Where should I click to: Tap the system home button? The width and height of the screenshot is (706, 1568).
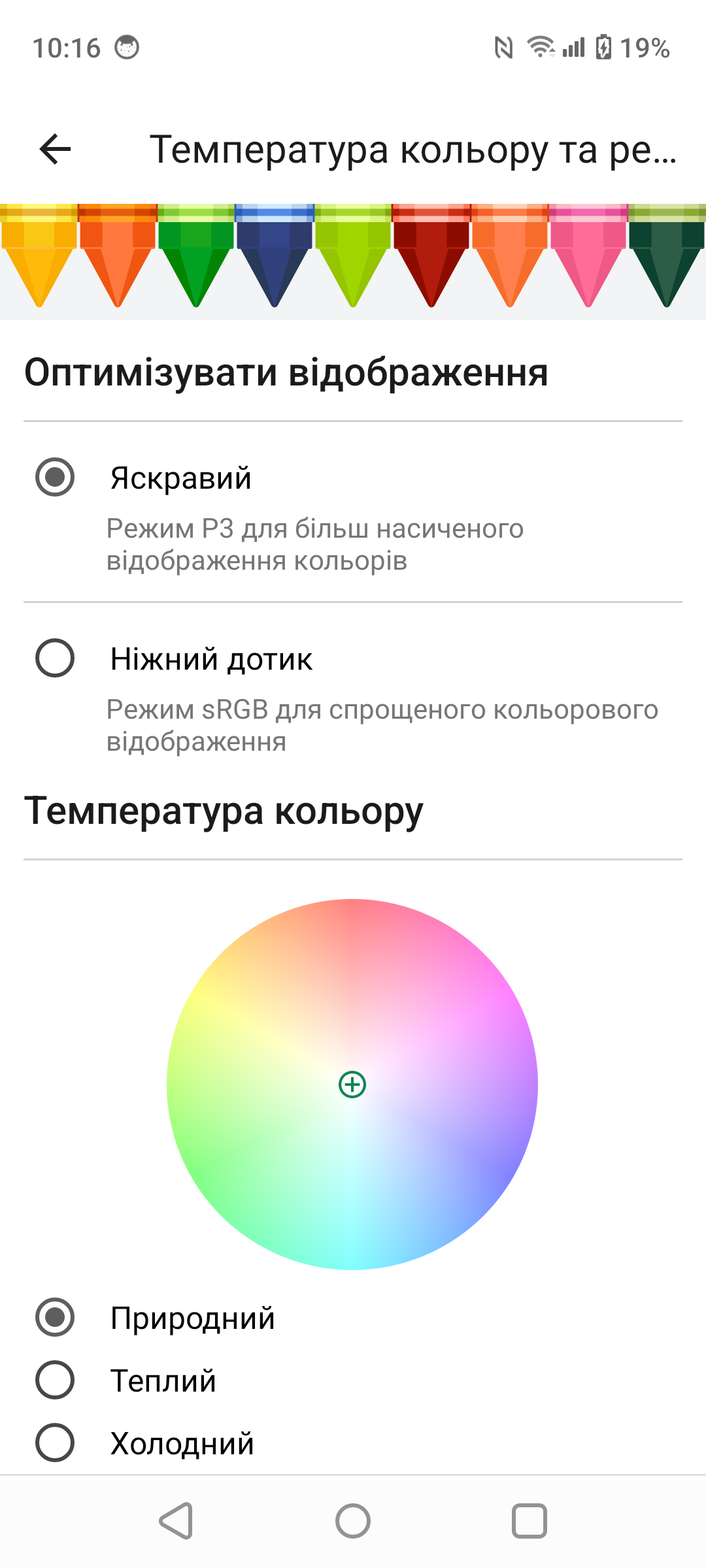pyautogui.click(x=353, y=1522)
